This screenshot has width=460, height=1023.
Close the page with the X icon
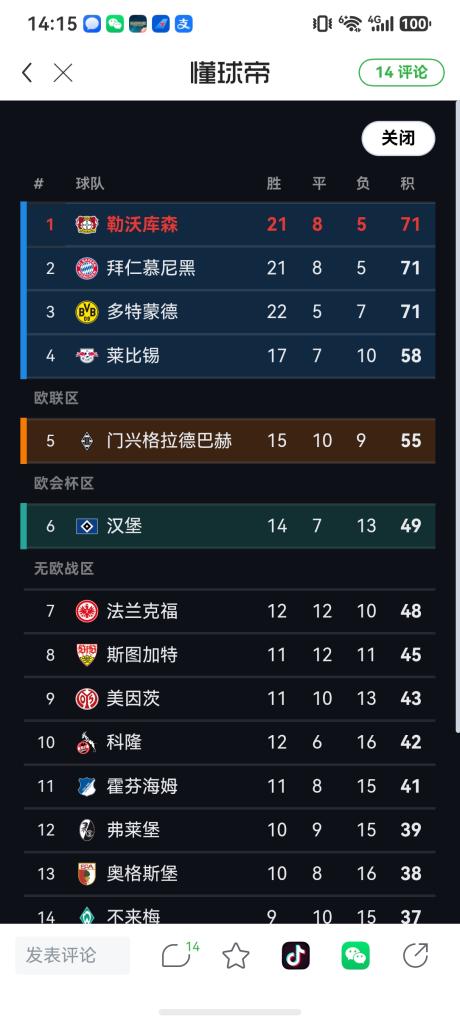(63, 72)
